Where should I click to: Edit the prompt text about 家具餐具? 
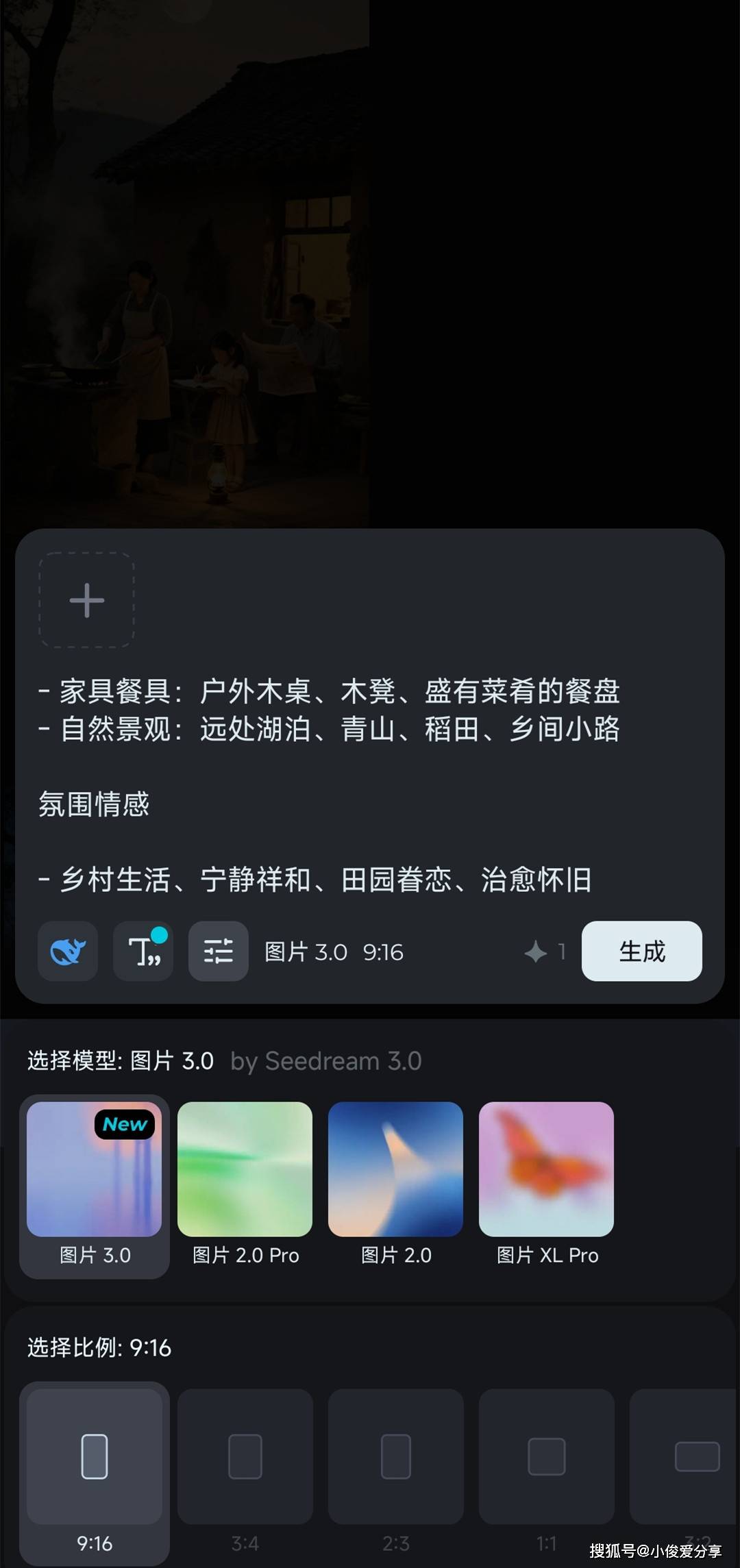(x=329, y=692)
